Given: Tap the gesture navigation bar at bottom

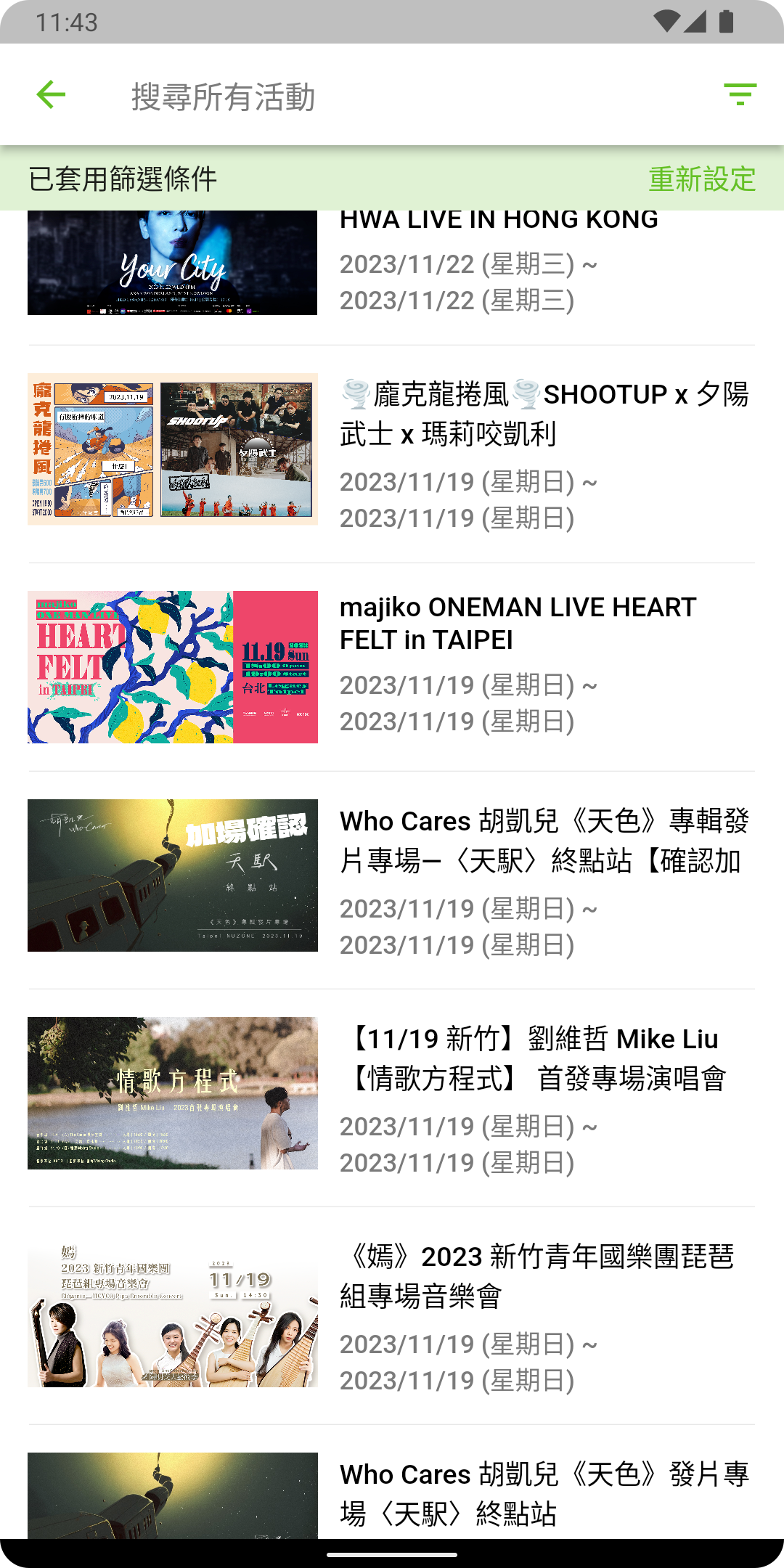Looking at the screenshot, I should (392, 1552).
